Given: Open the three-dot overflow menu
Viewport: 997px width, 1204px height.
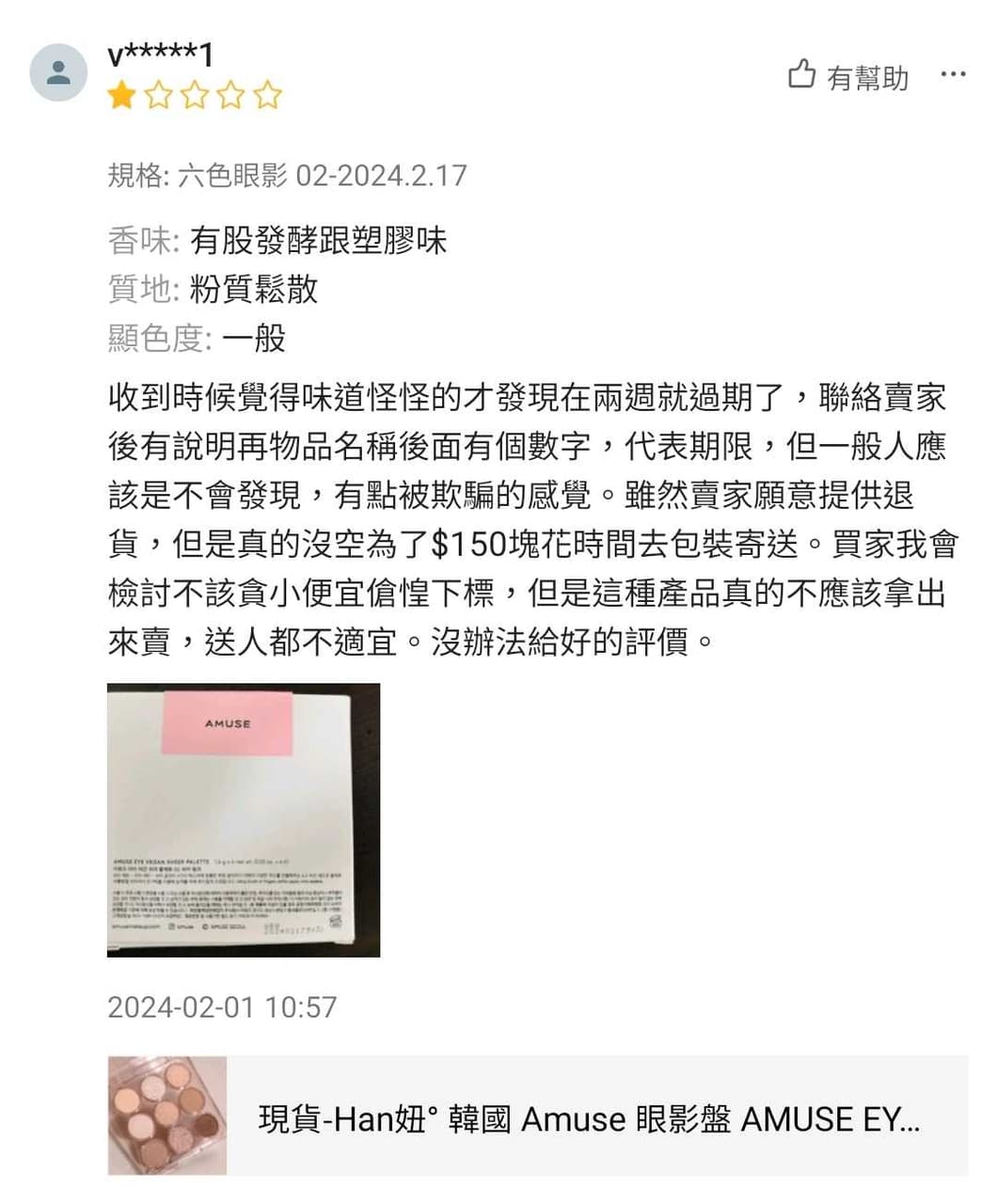Looking at the screenshot, I should (953, 75).
